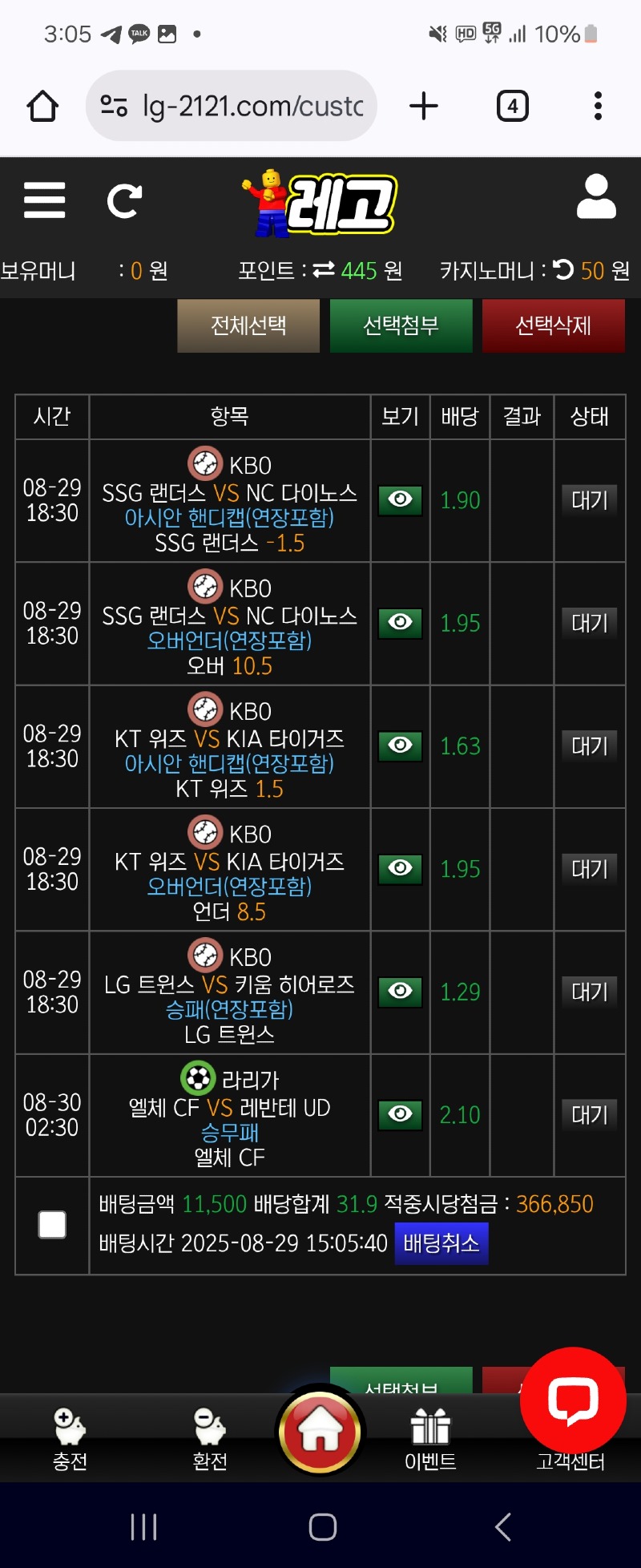
Task: View details of 언더 8.5 bet
Action: tap(400, 868)
